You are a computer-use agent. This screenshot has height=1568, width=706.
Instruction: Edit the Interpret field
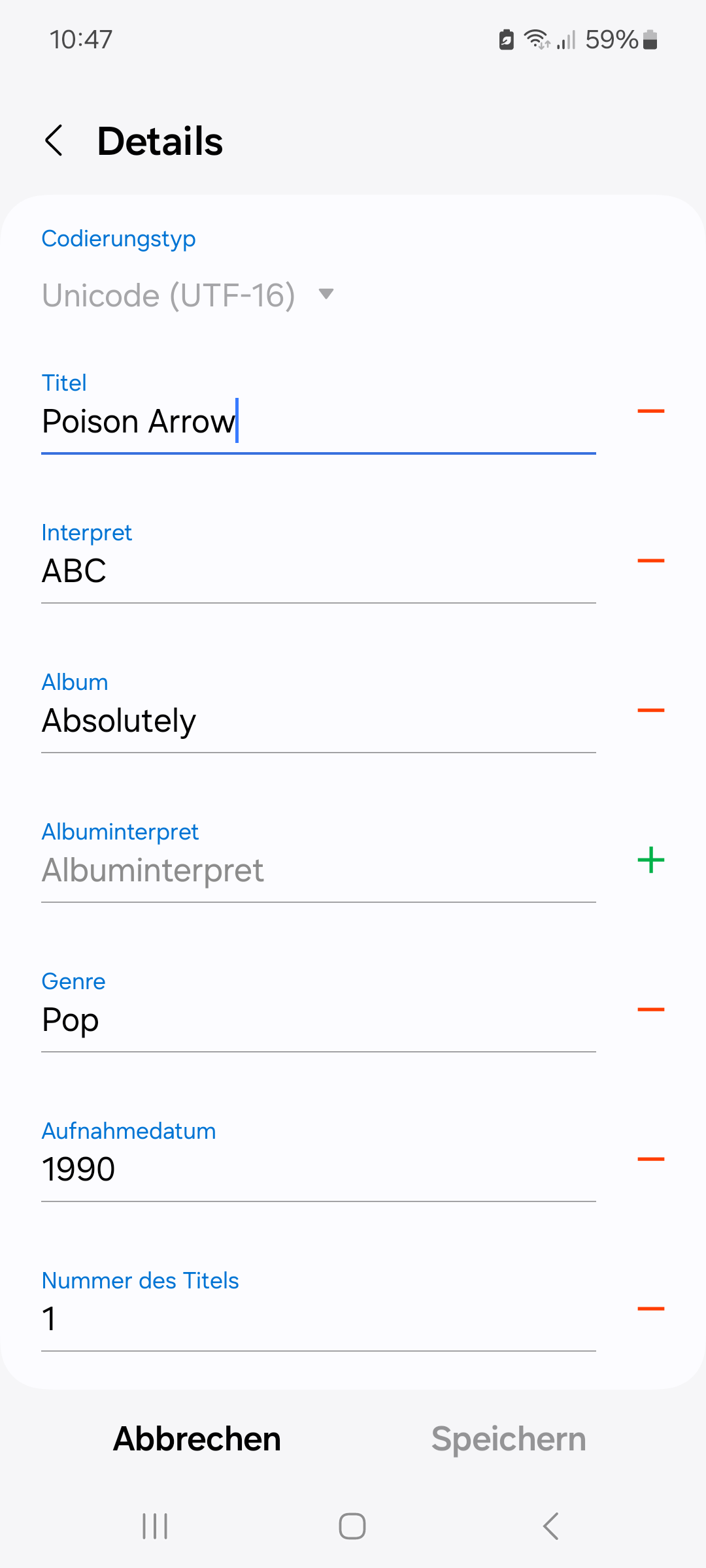[x=318, y=571]
